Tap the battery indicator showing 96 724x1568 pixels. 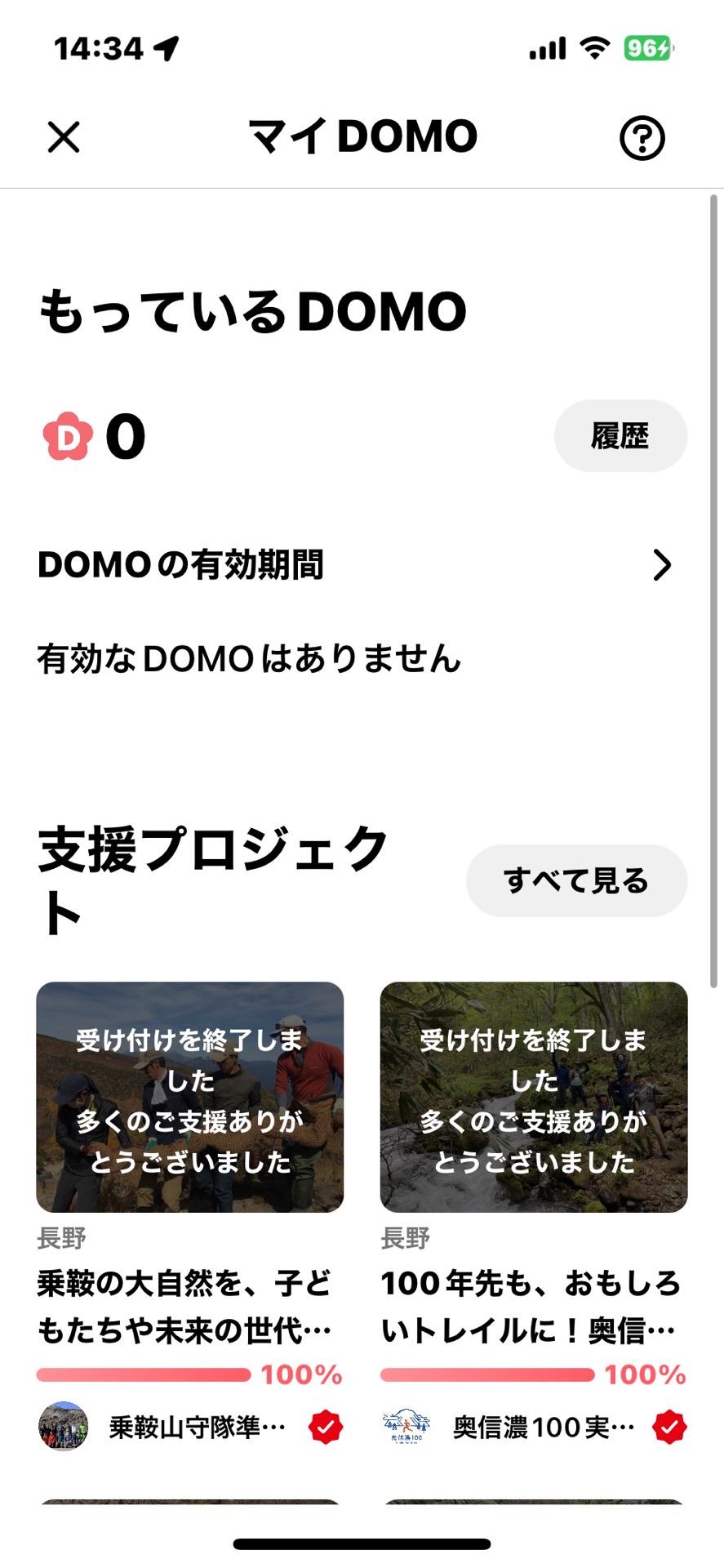pyautogui.click(x=649, y=47)
